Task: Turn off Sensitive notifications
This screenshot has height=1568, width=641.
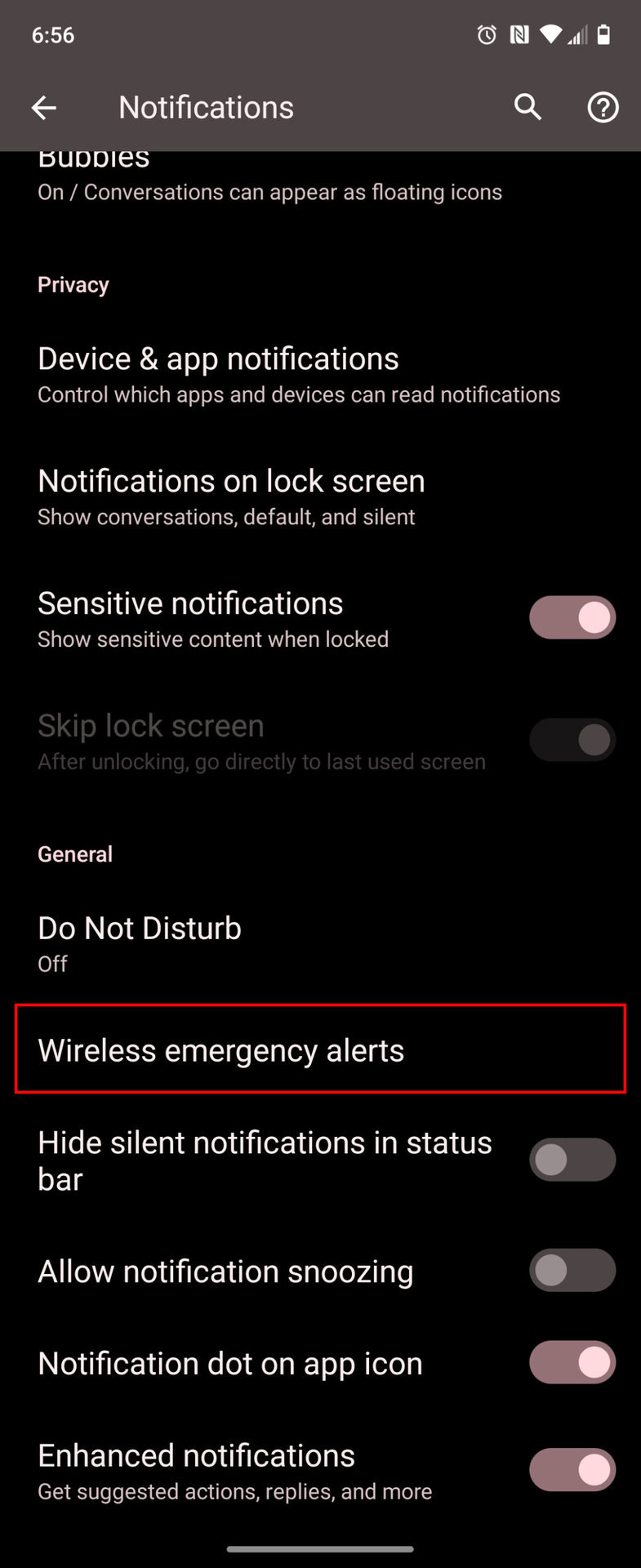Action: pos(572,617)
